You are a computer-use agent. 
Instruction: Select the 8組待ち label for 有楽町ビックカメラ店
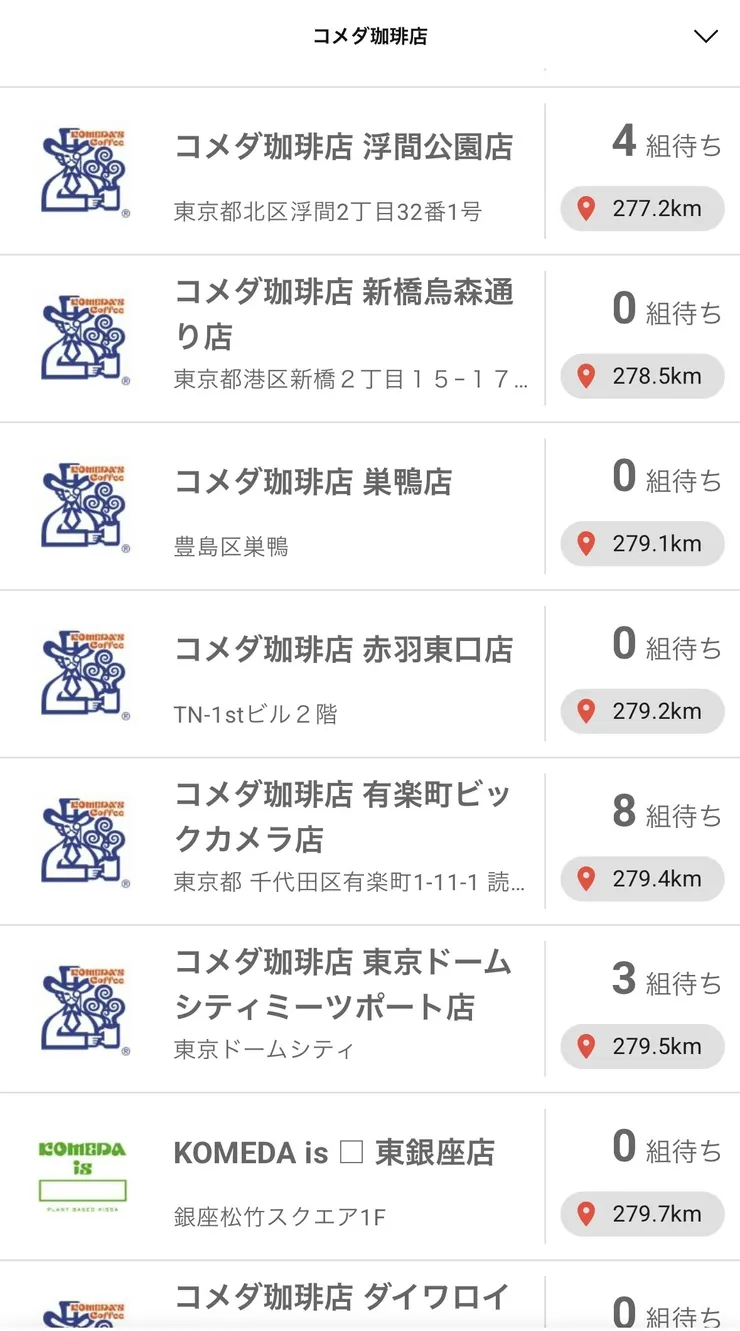665,813
